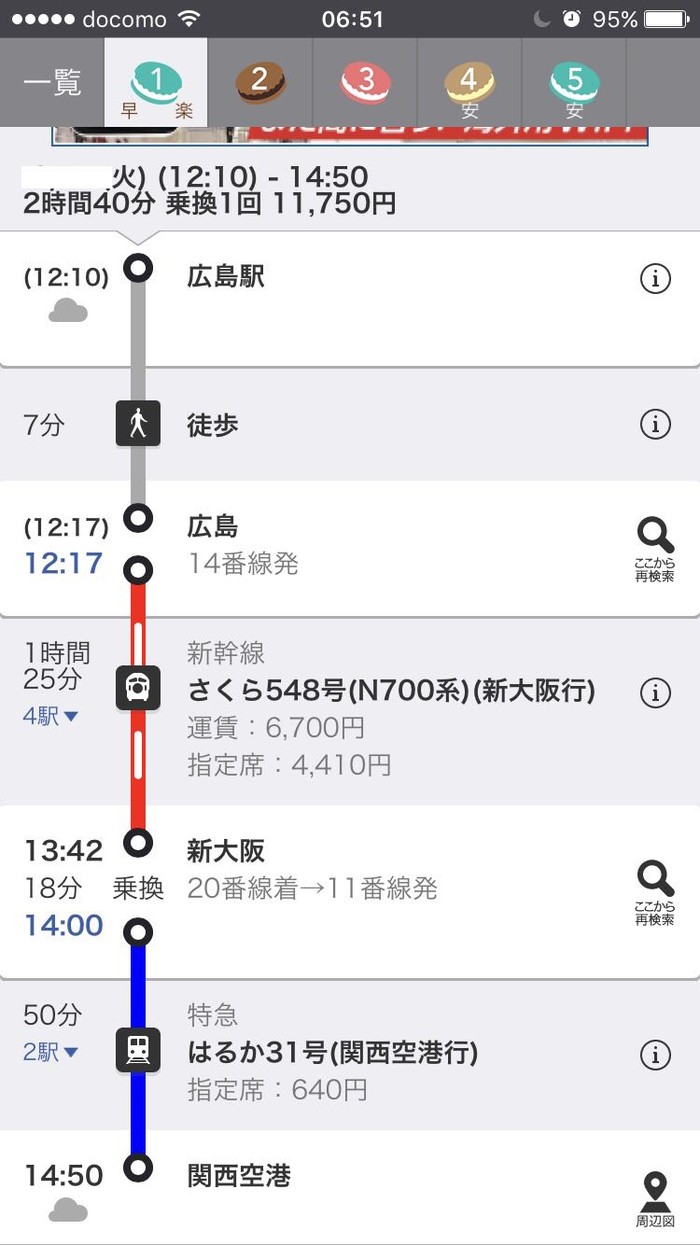Select route option 4
The height and width of the screenshot is (1245, 700).
(x=470, y=84)
